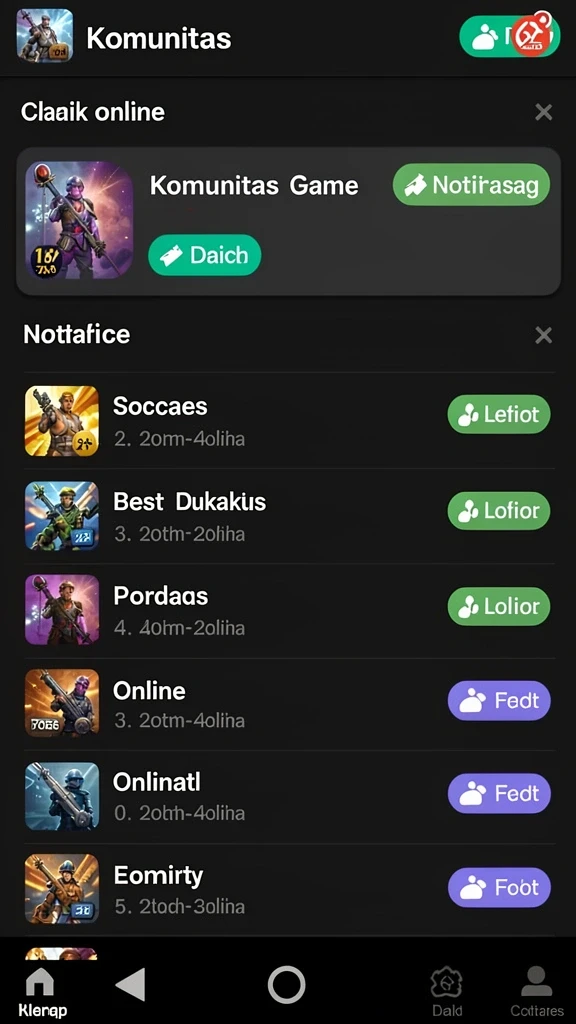Switch to the Dald tab
The height and width of the screenshot is (1024, 576).
pyautogui.click(x=447, y=992)
